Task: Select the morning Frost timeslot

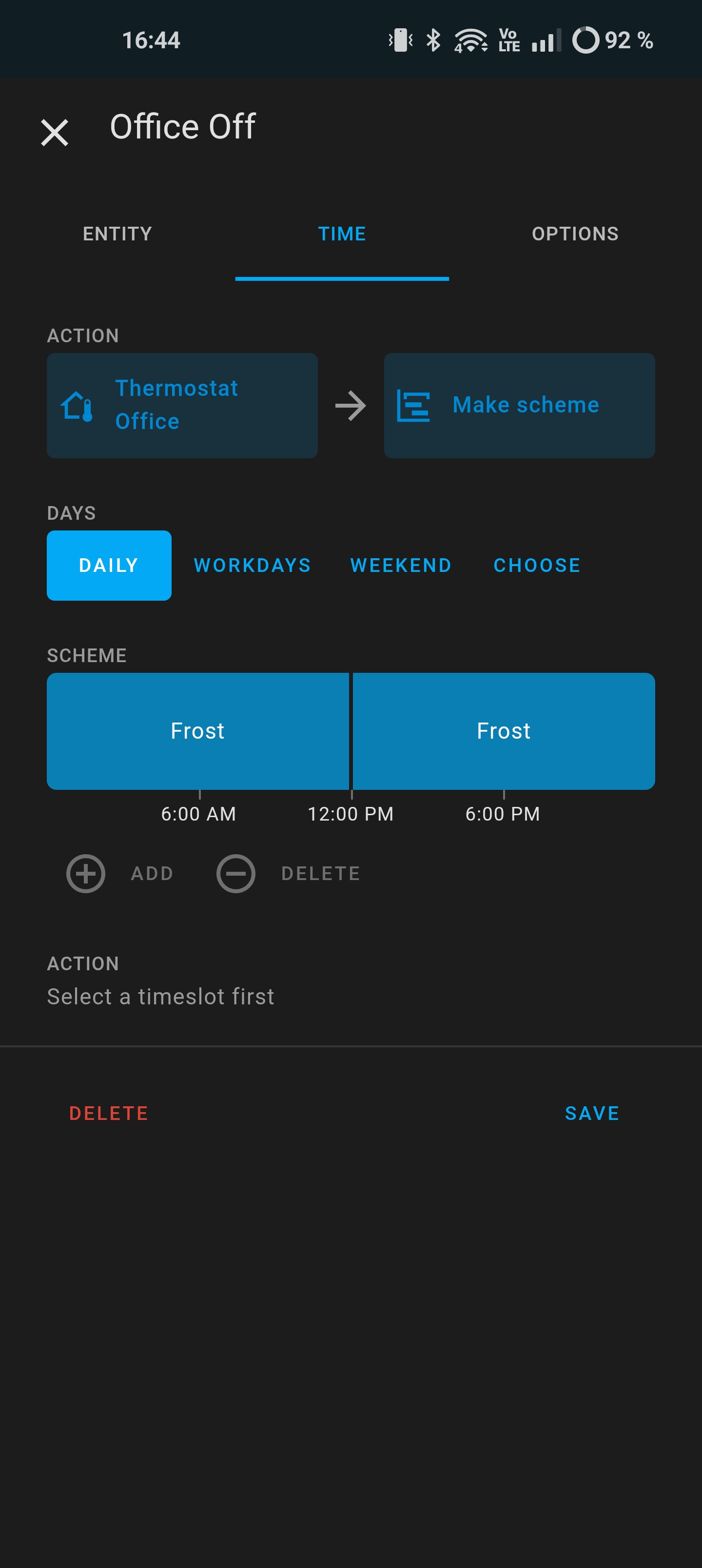Action: (198, 731)
